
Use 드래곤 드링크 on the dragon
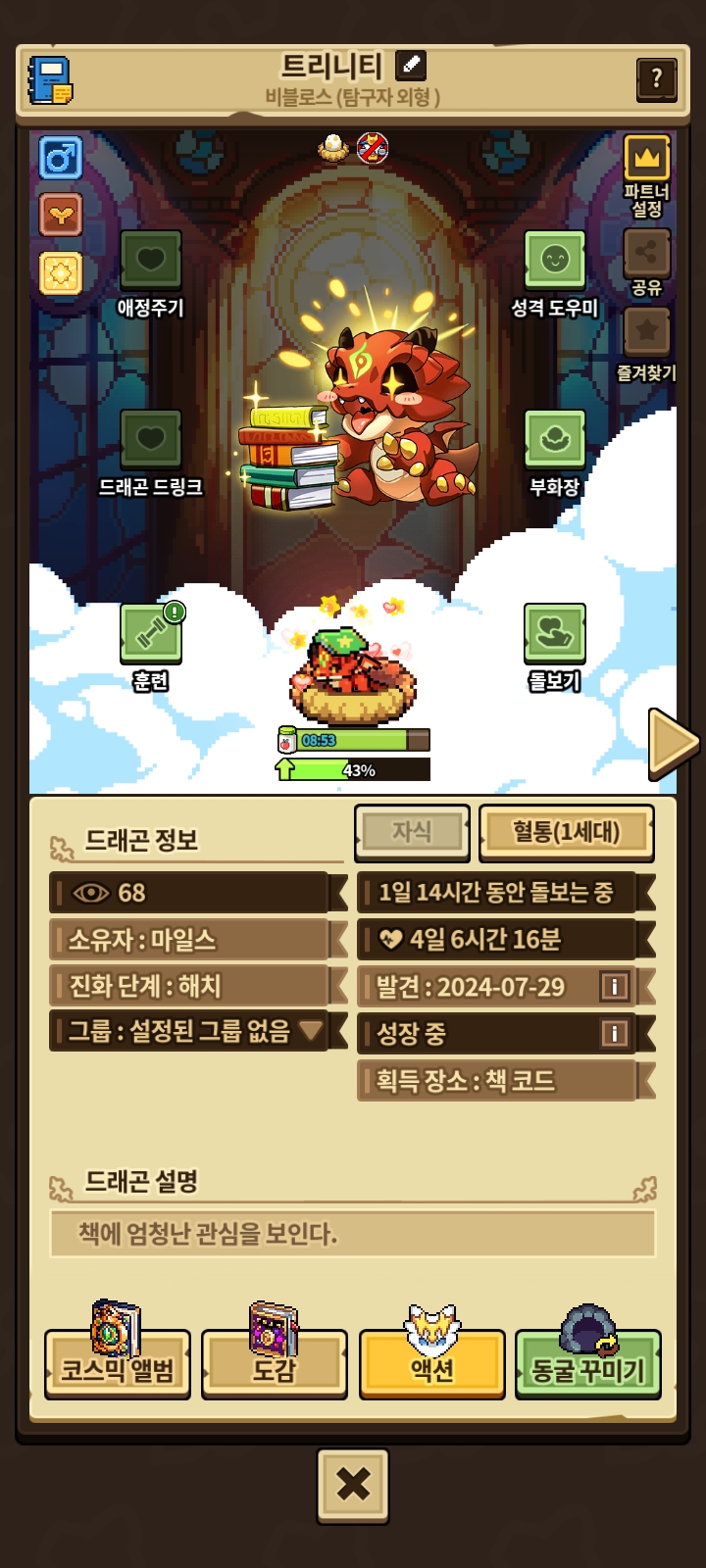click(150, 439)
